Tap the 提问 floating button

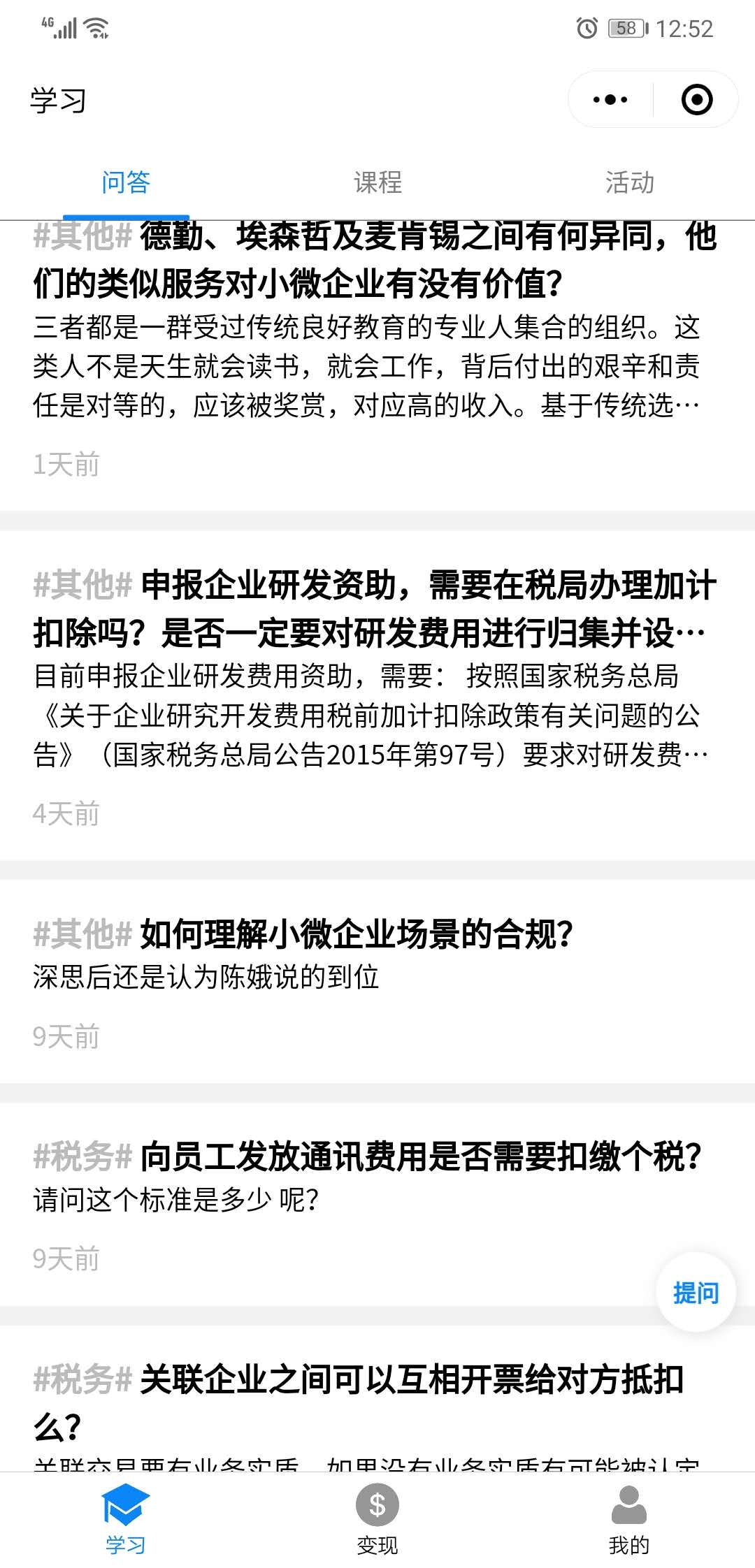pos(696,1292)
